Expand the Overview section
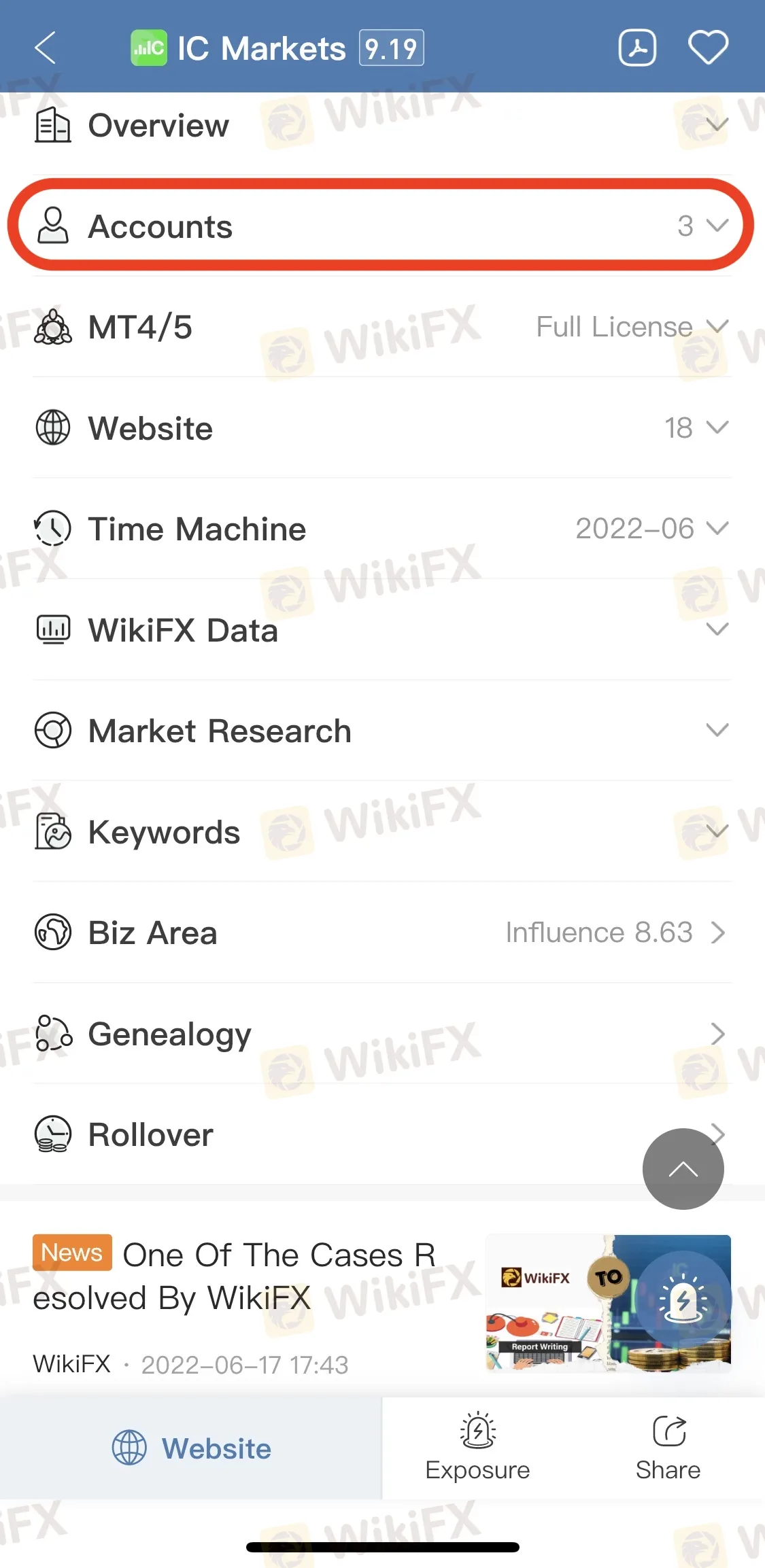The image size is (765, 1568). (381, 126)
